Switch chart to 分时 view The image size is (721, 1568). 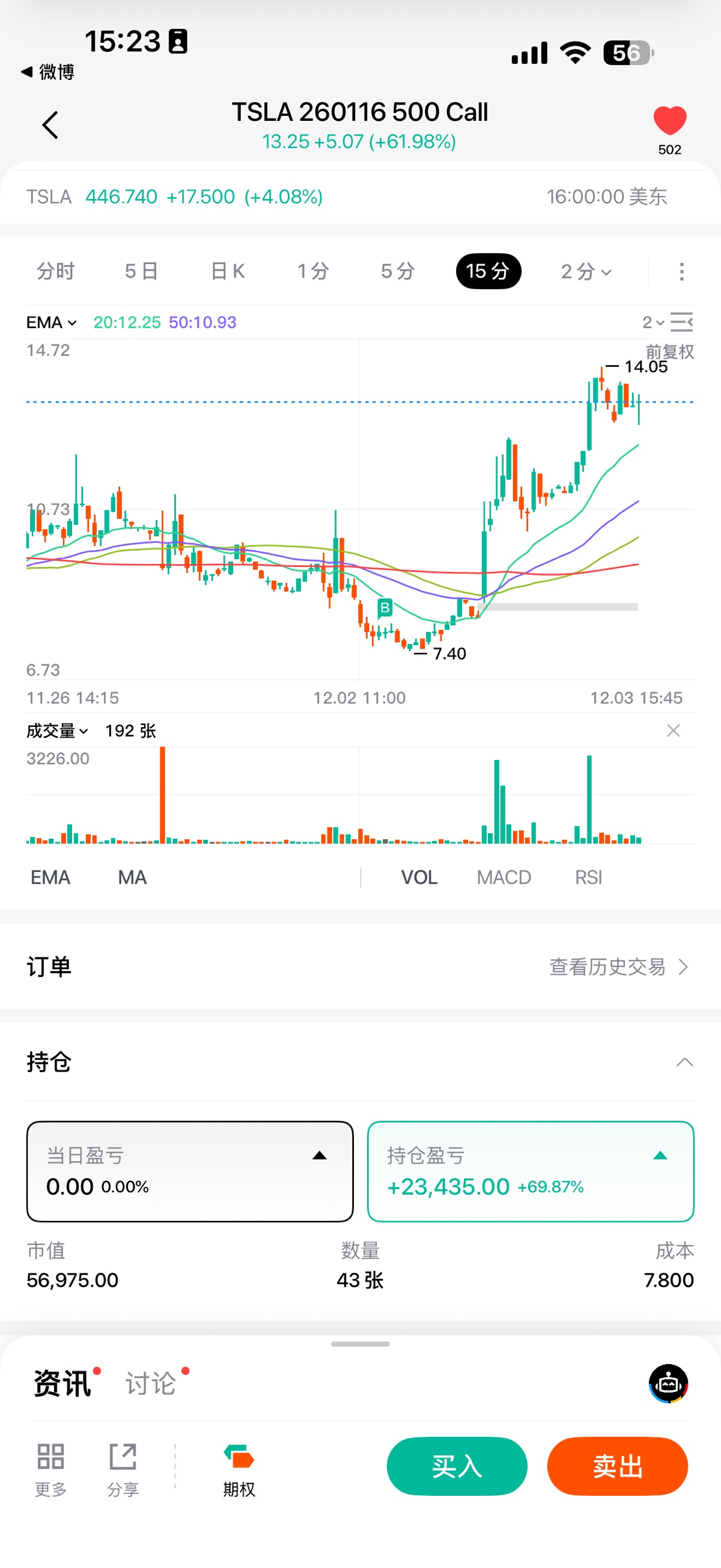coord(55,271)
